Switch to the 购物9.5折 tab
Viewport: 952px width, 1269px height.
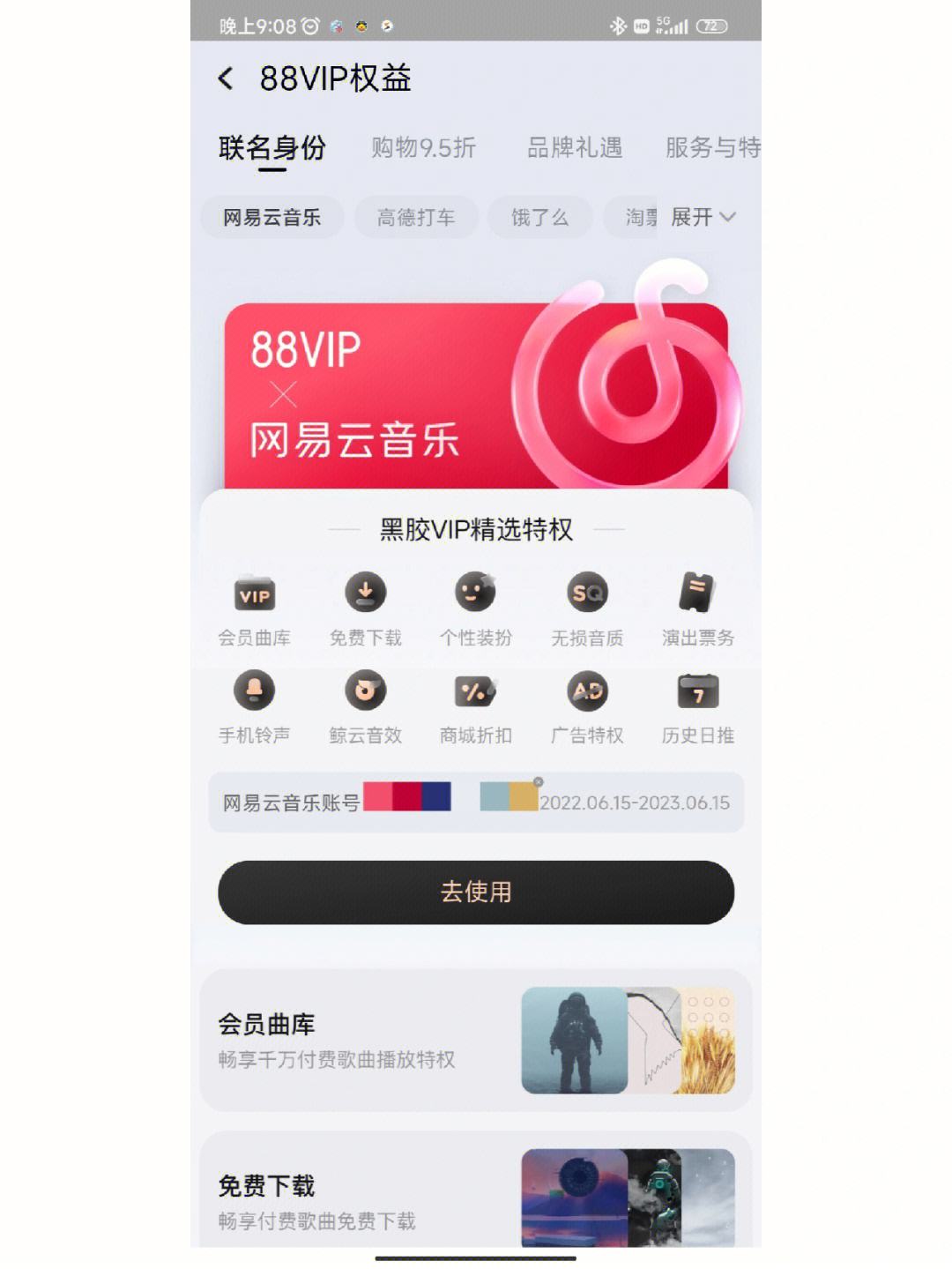tap(423, 147)
